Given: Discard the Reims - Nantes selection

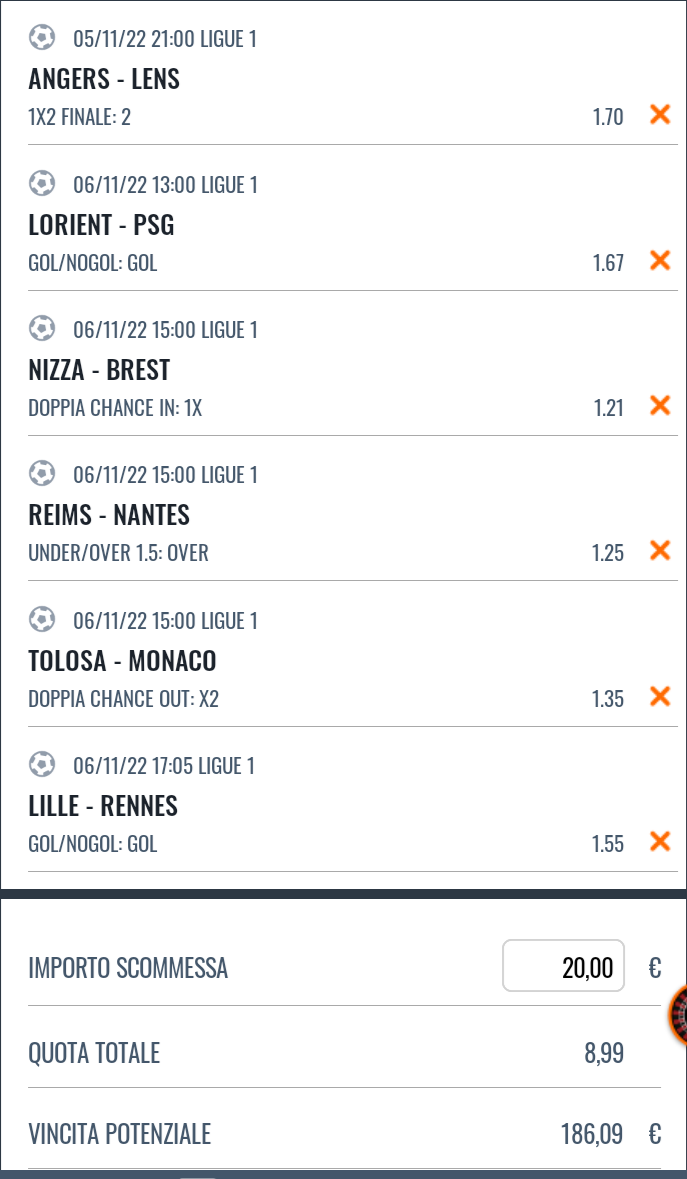Looking at the screenshot, I should [659, 551].
